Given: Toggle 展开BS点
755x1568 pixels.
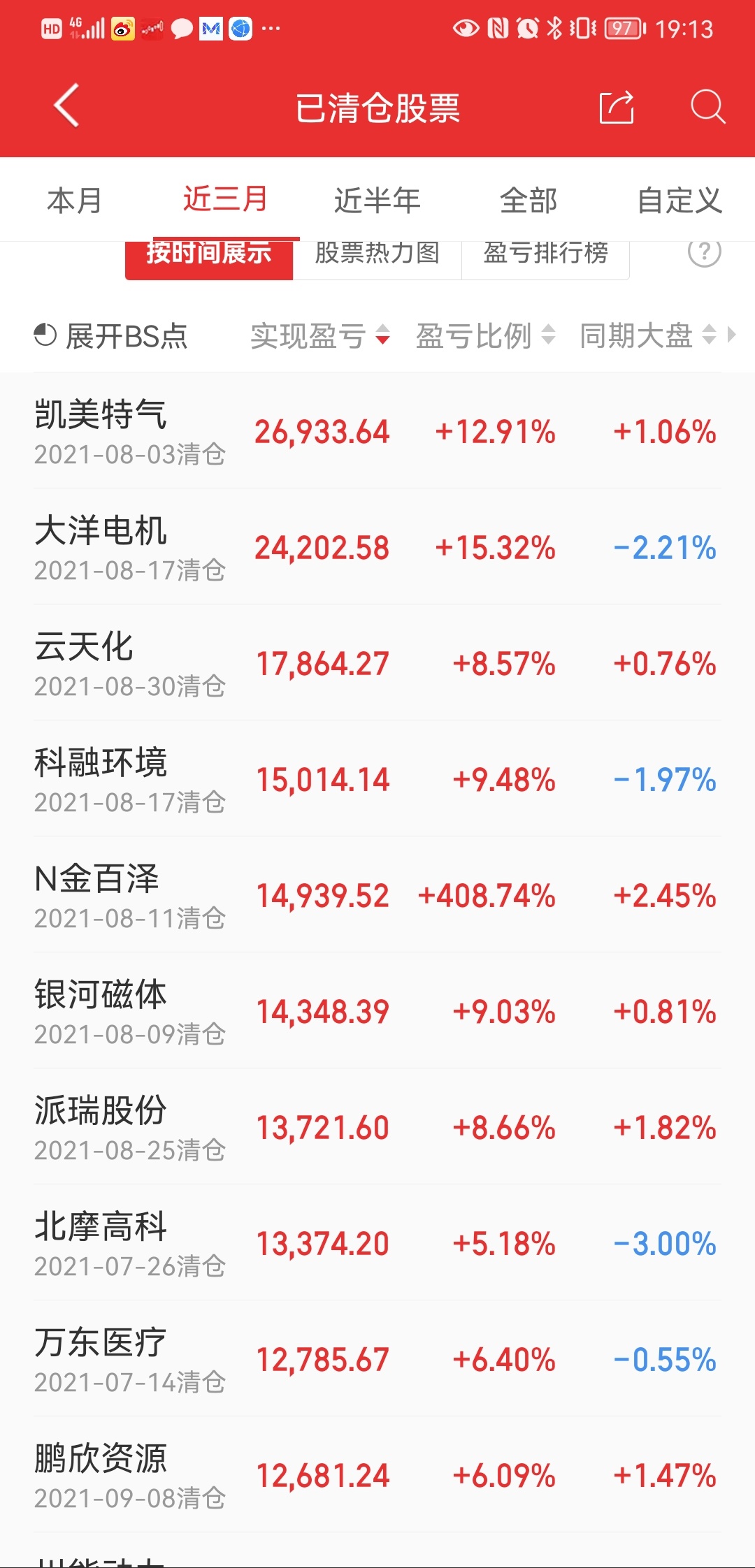Looking at the screenshot, I should coord(110,336).
